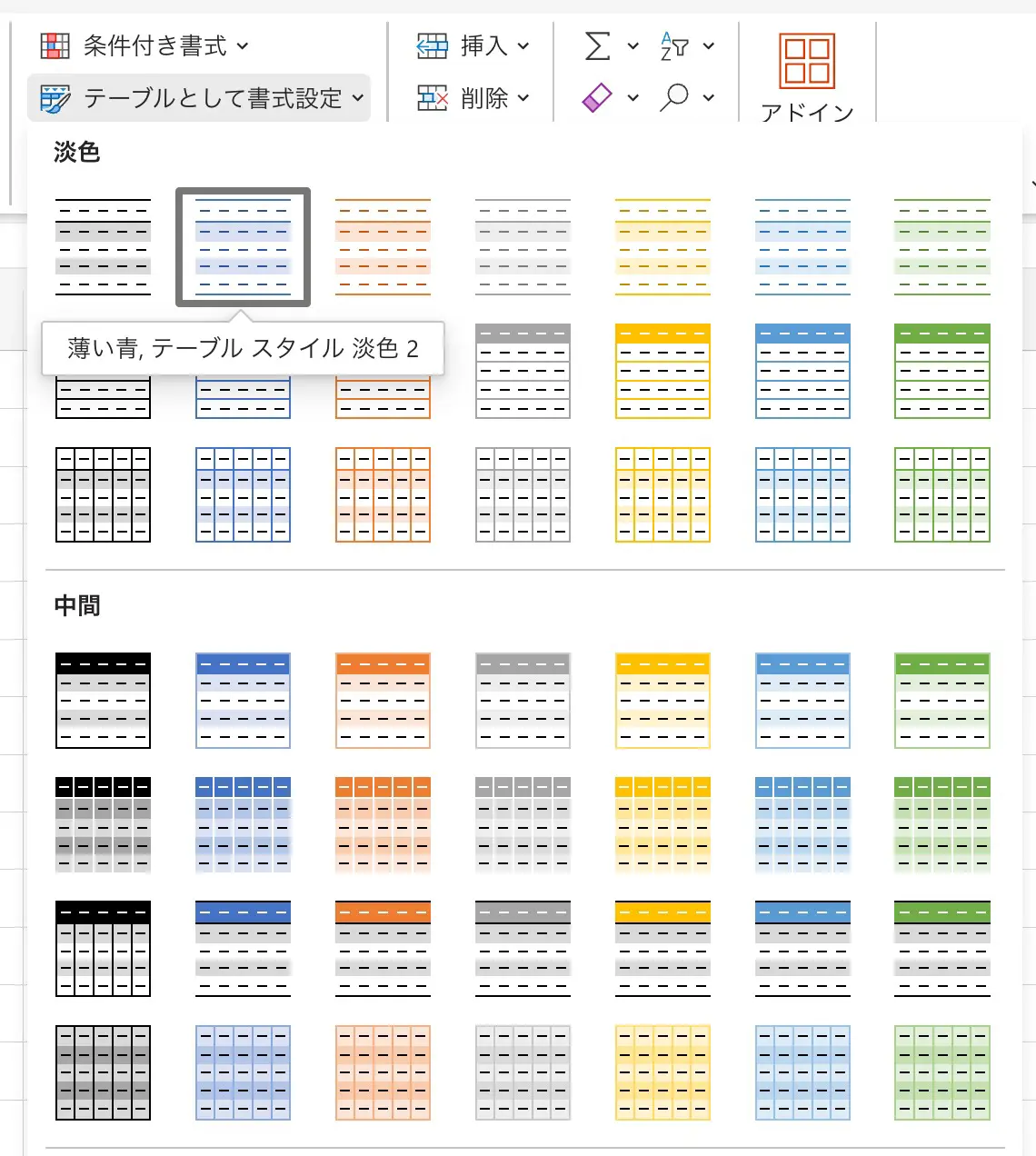
Task: Choose the orange grid style in 淡色
Action: pyautogui.click(x=383, y=494)
